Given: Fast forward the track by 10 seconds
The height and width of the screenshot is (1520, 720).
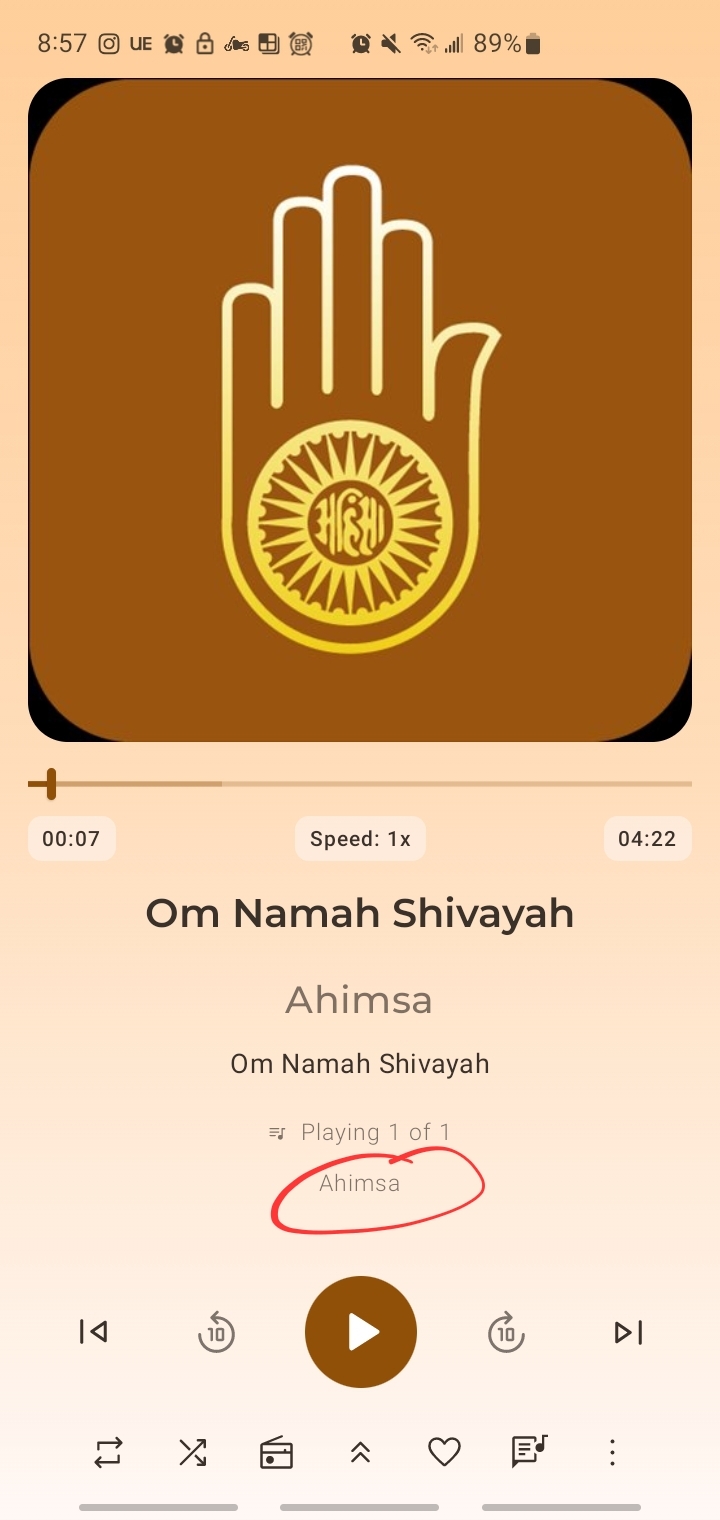Looking at the screenshot, I should (506, 1332).
